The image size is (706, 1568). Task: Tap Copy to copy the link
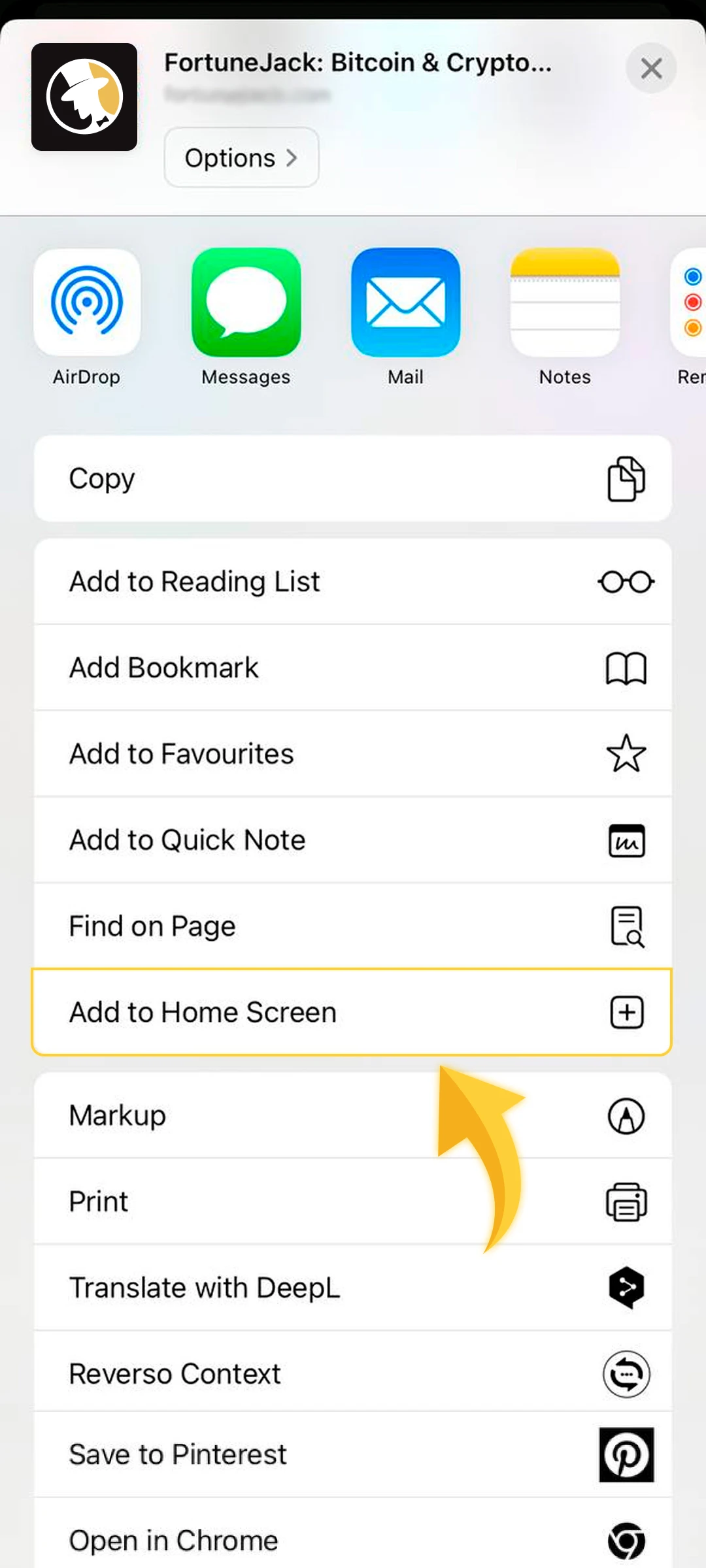pyautogui.click(x=353, y=478)
